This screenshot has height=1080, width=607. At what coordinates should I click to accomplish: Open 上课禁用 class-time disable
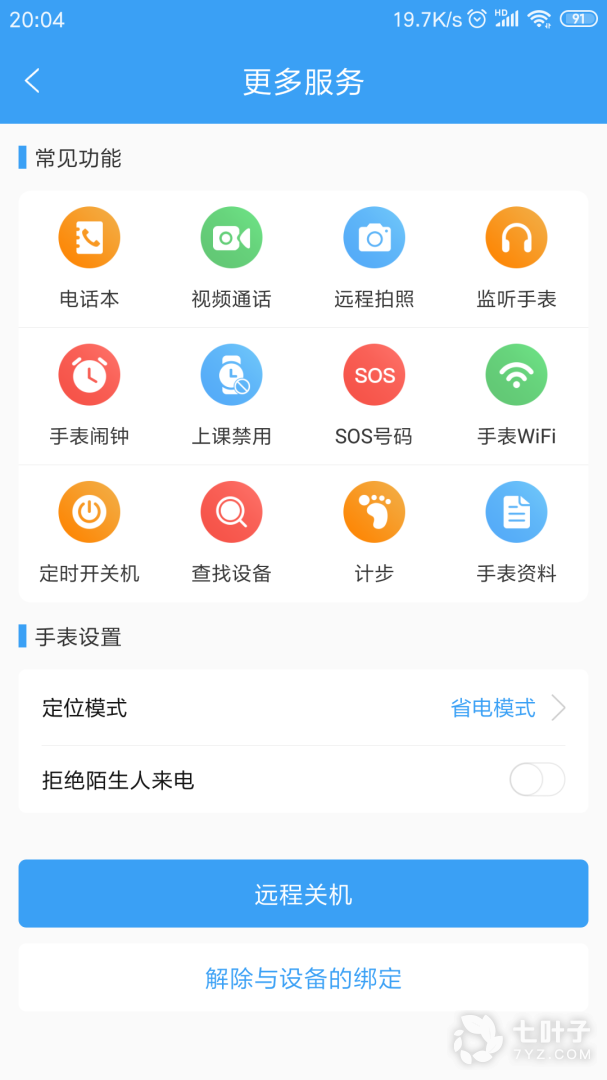pos(231,394)
